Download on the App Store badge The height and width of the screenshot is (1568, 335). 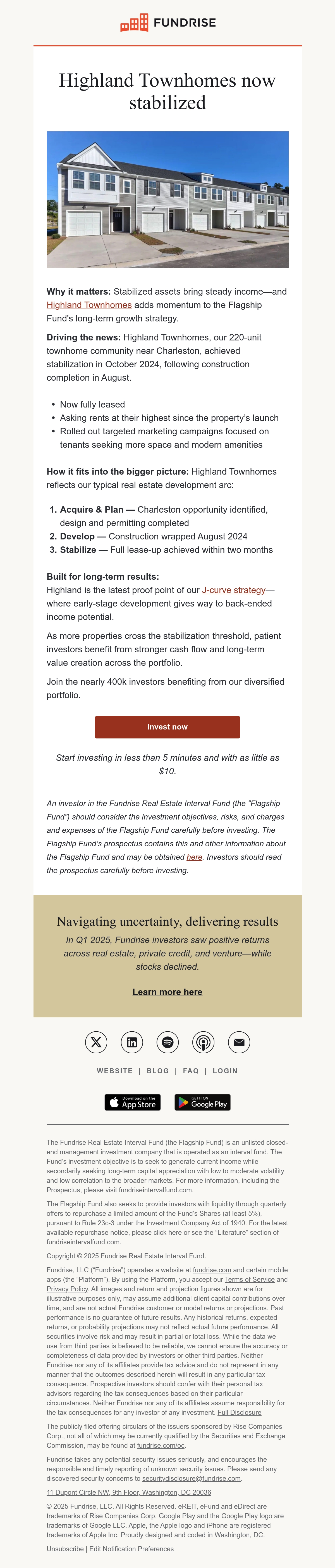[133, 1102]
